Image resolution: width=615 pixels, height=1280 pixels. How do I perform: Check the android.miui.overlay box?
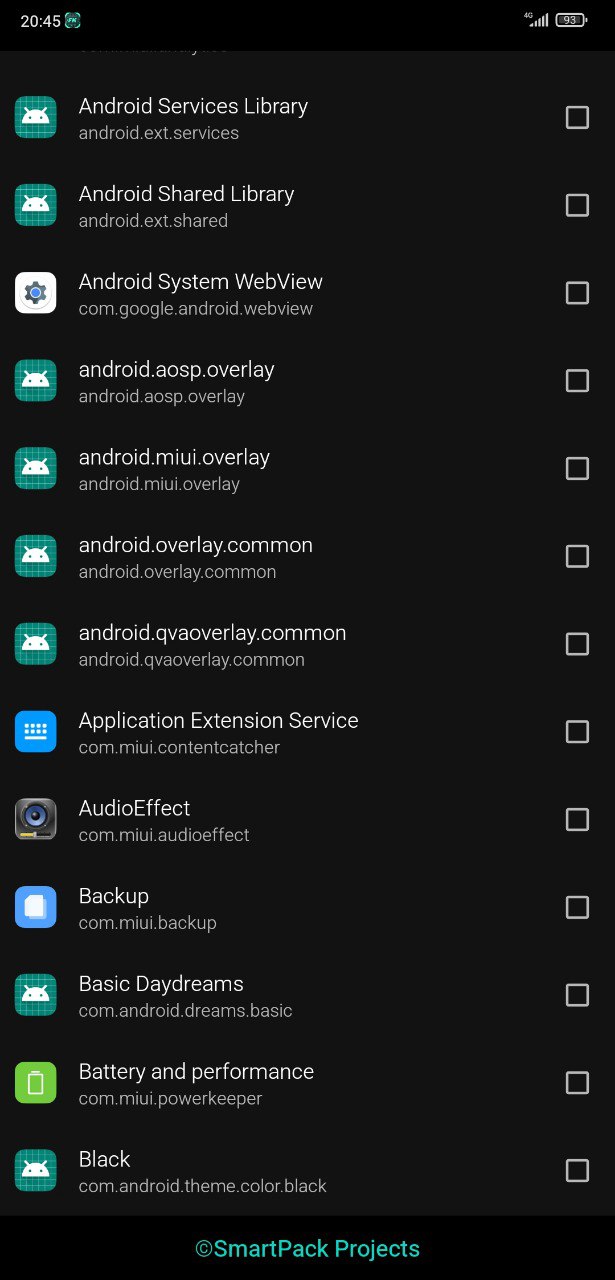pyautogui.click(x=577, y=469)
